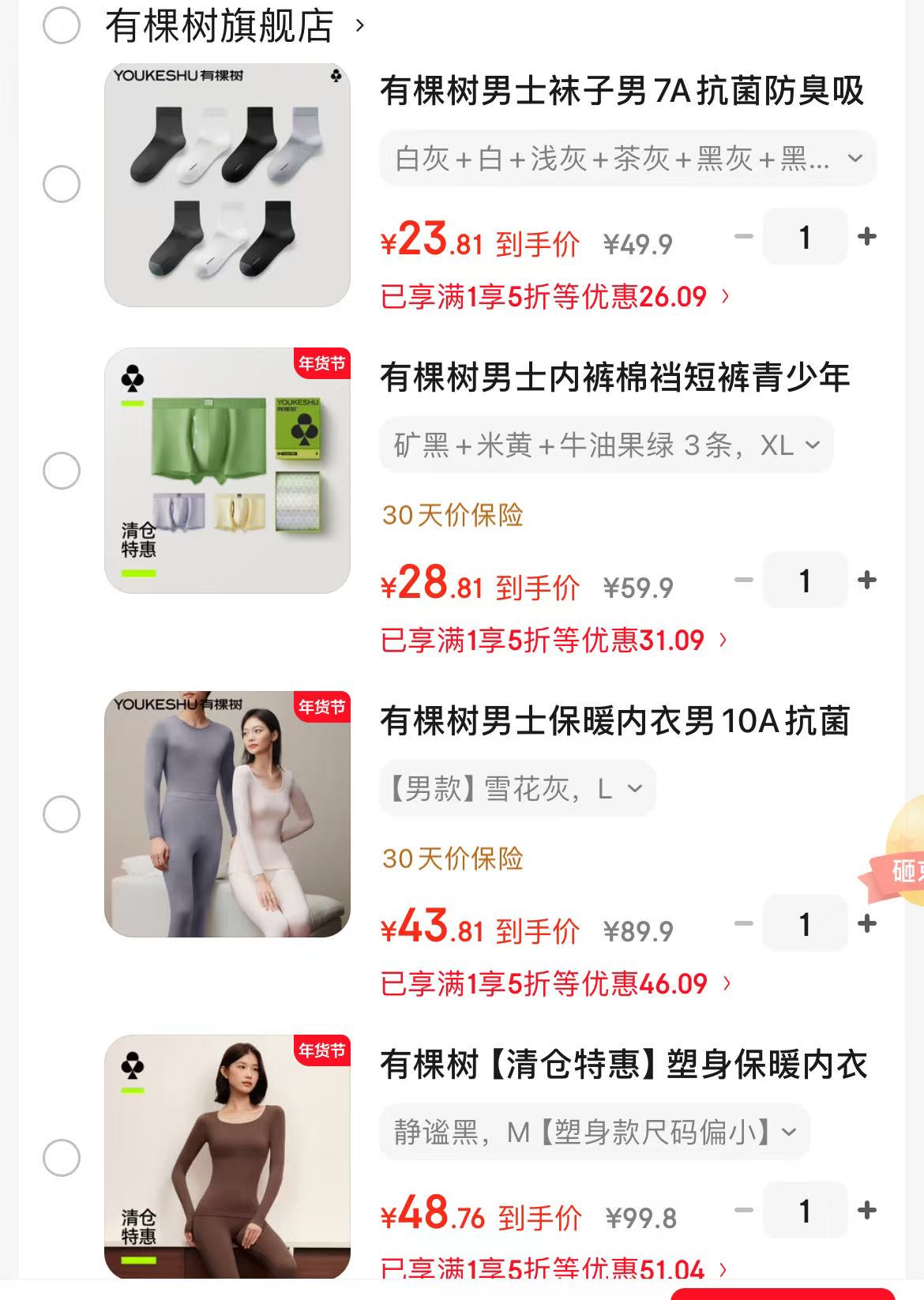Open the 塑身保暖内衣 product image
Image resolution: width=924 pixels, height=1300 pixels.
point(227,1157)
